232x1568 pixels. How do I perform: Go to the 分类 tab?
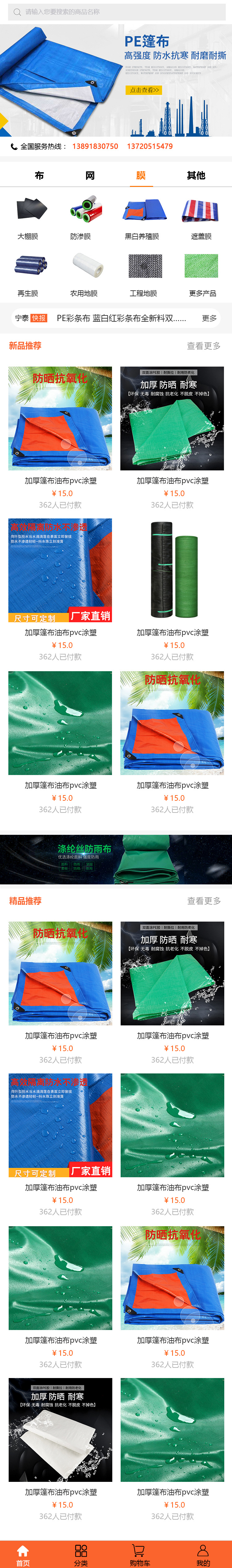81,1555
